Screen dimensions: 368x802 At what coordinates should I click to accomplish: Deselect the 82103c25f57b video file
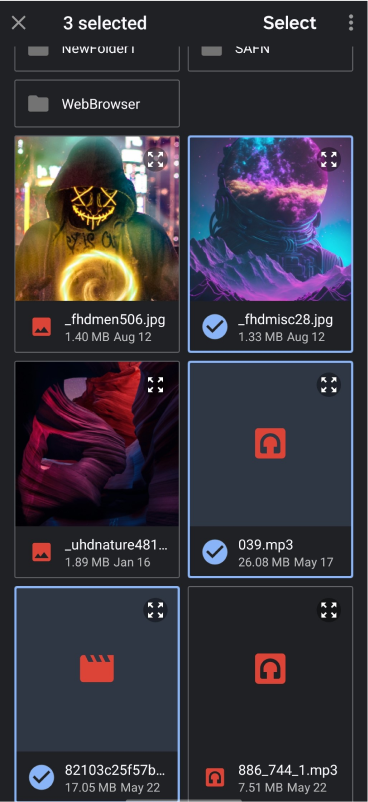[42, 777]
